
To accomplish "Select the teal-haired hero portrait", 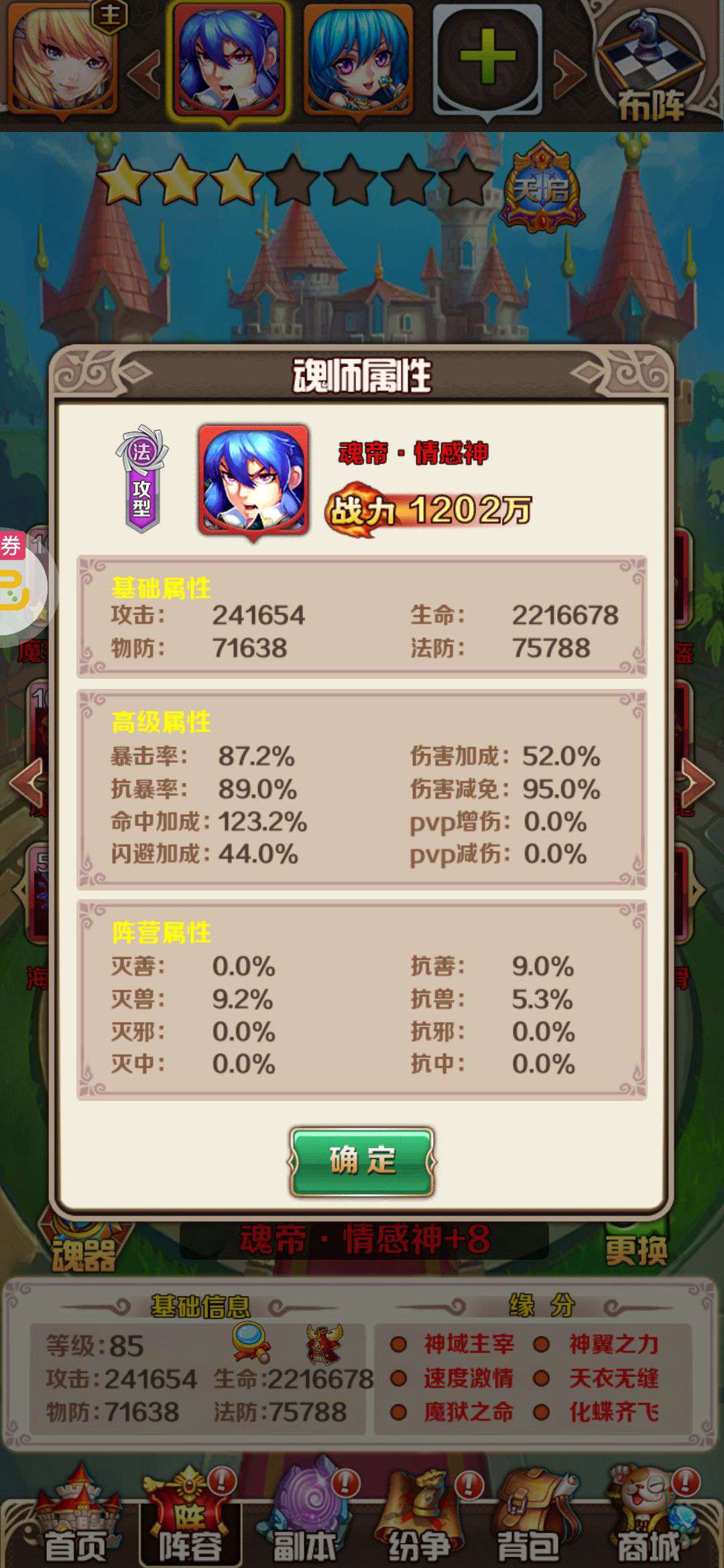I will 359,59.
